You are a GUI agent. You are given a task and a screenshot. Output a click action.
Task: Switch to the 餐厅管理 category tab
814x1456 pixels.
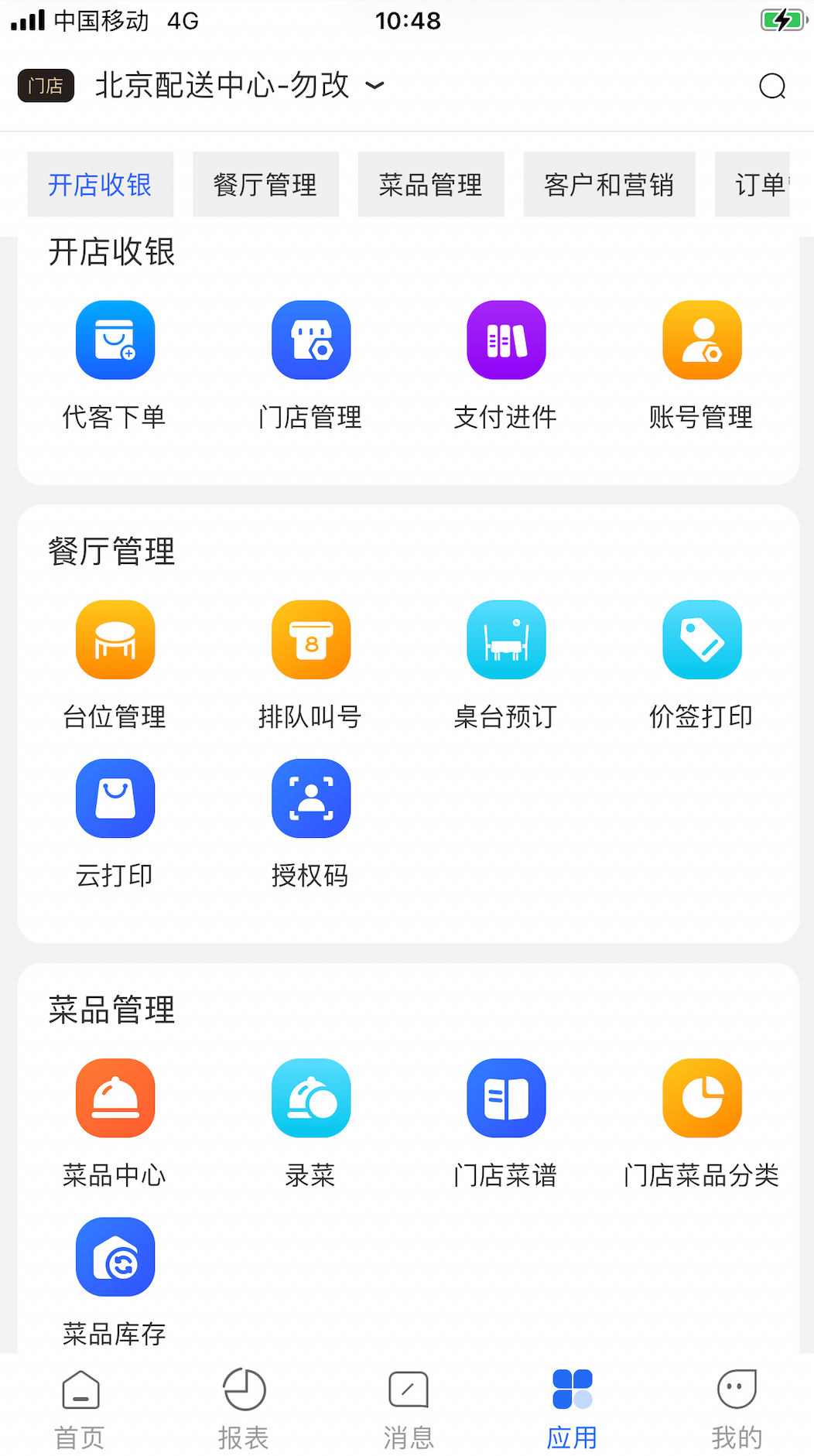(265, 185)
